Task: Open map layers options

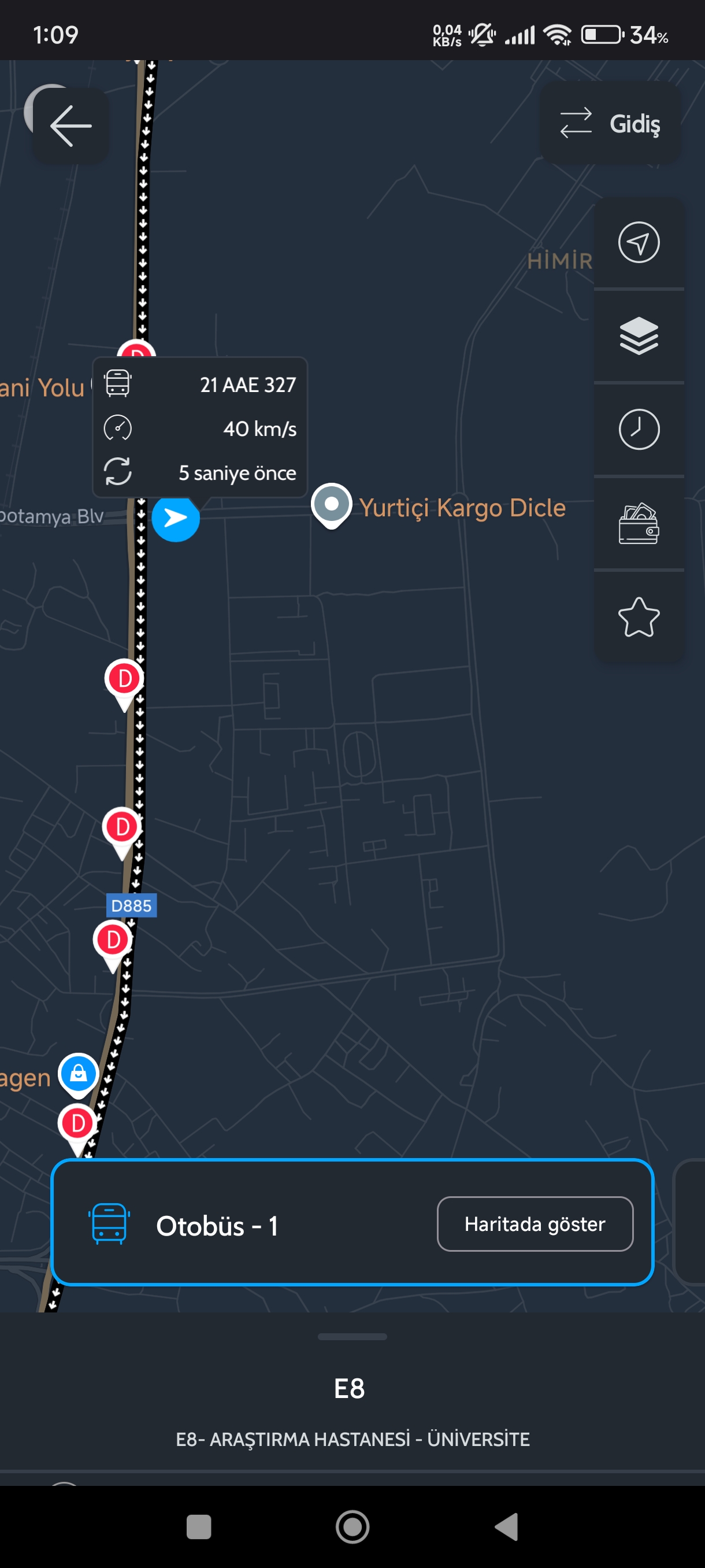Action: click(x=639, y=336)
